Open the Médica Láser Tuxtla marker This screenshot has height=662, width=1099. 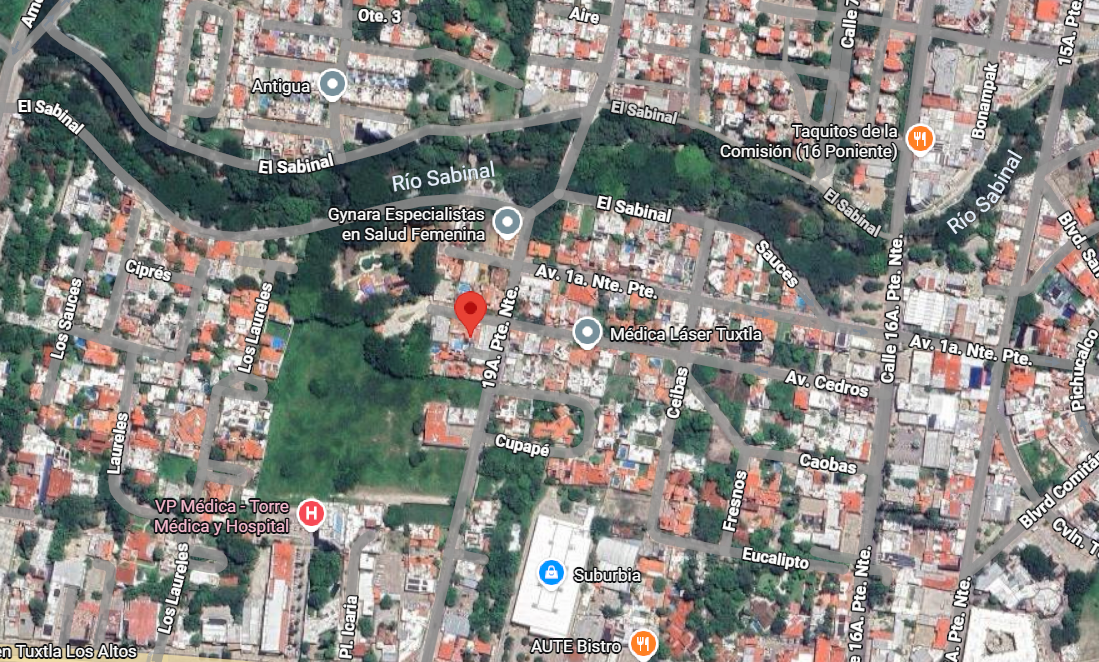(587, 333)
